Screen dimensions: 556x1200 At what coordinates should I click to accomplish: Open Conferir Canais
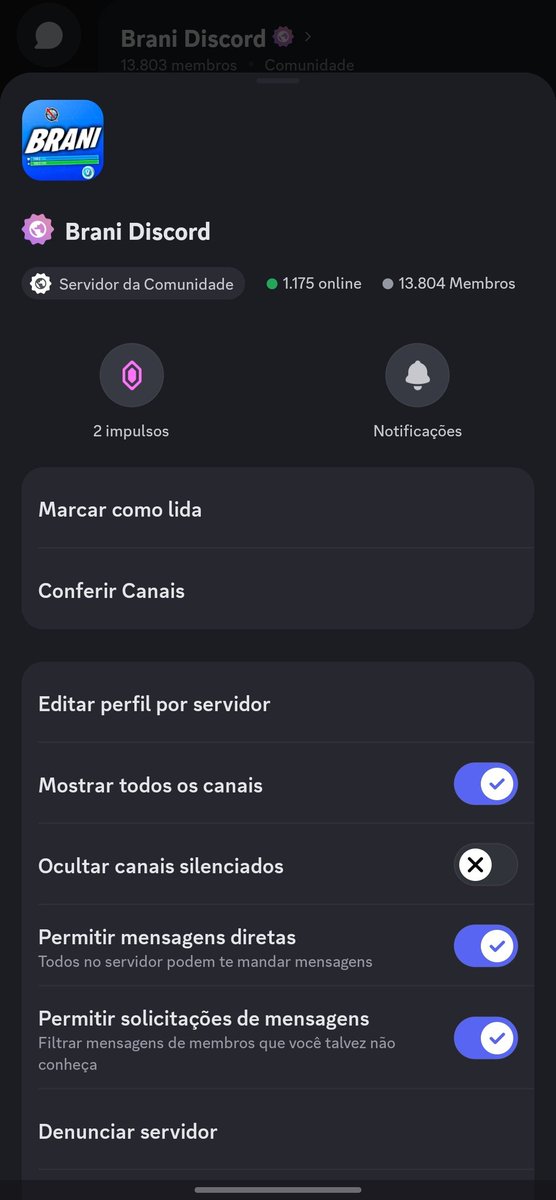[278, 590]
